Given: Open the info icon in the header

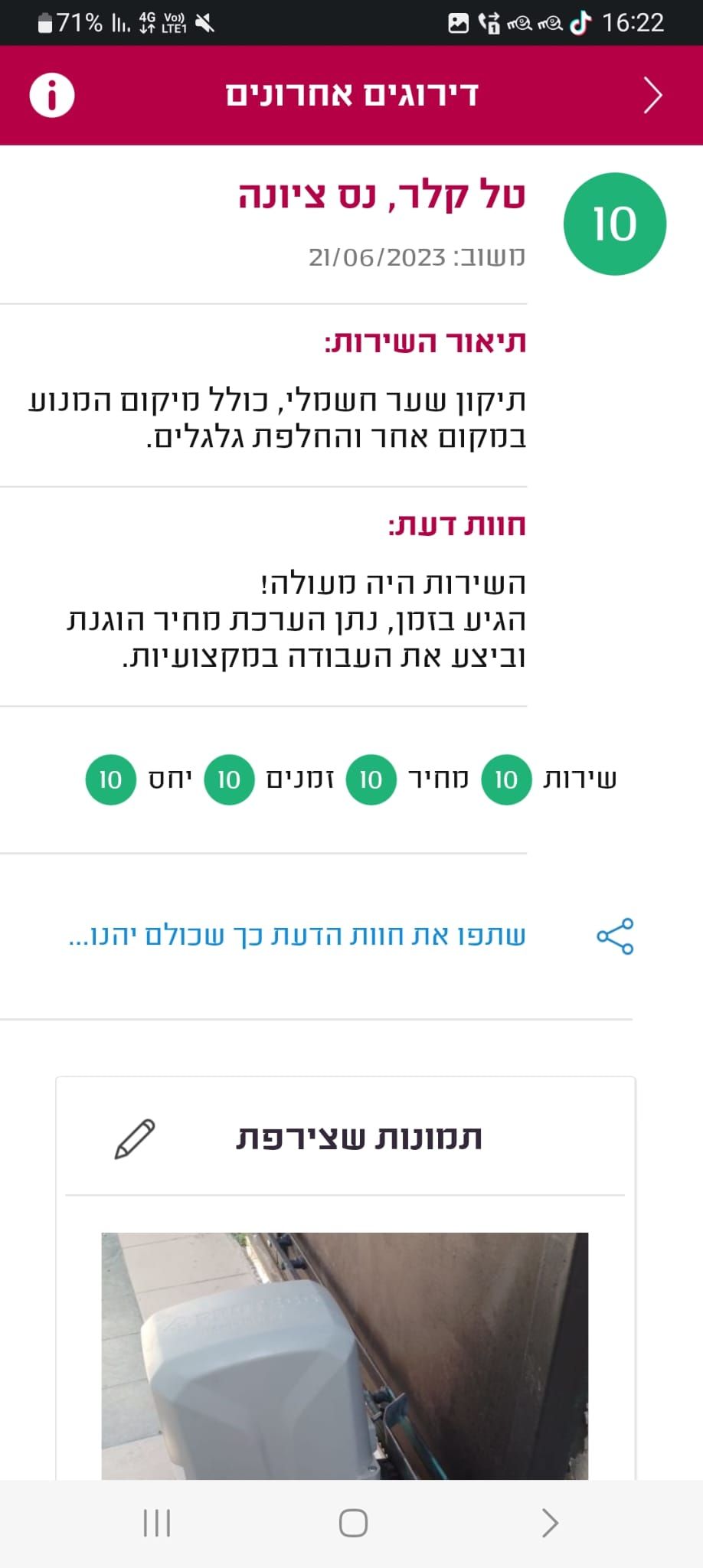Looking at the screenshot, I should coord(52,96).
